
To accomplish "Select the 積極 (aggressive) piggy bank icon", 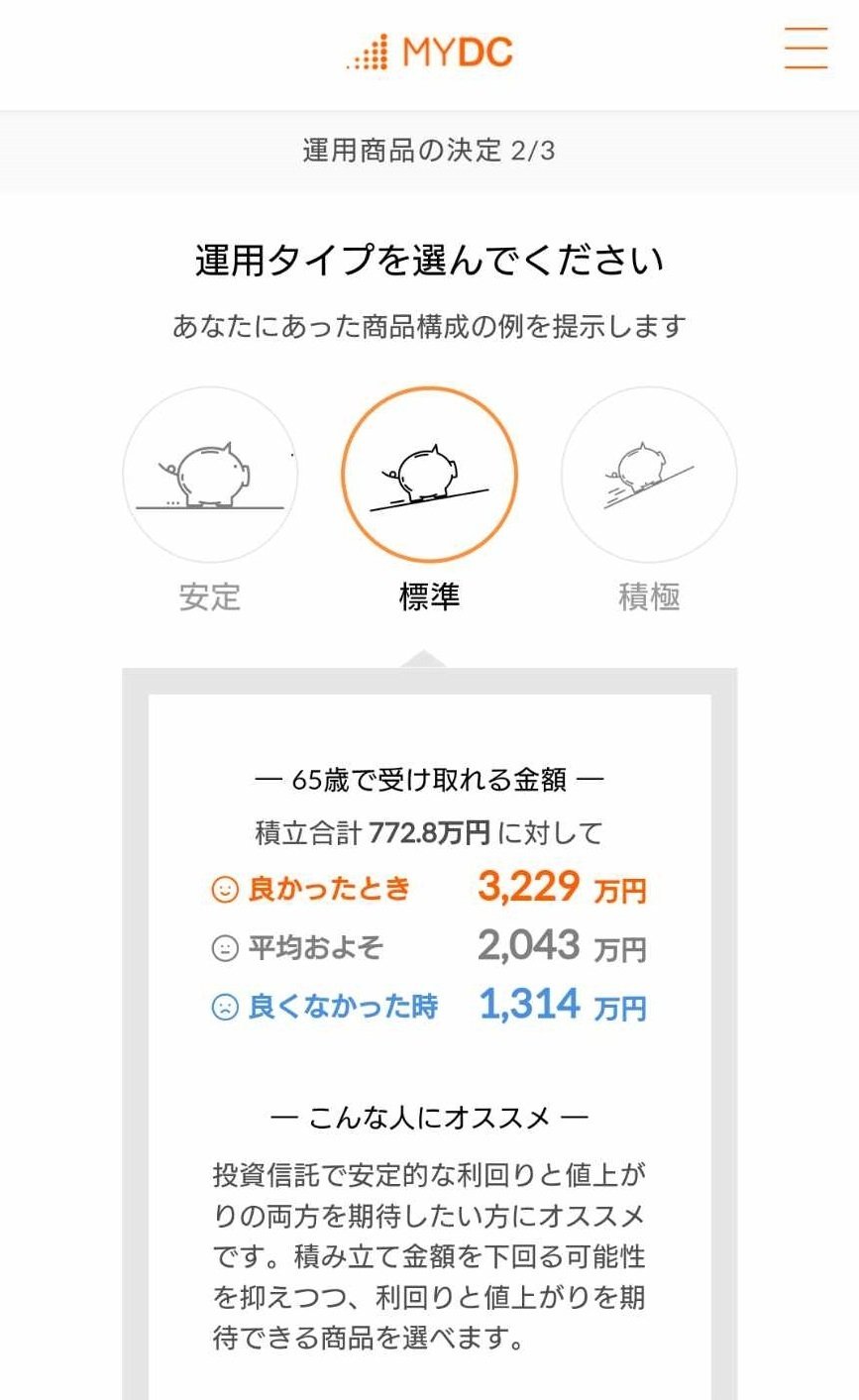I will [649, 474].
